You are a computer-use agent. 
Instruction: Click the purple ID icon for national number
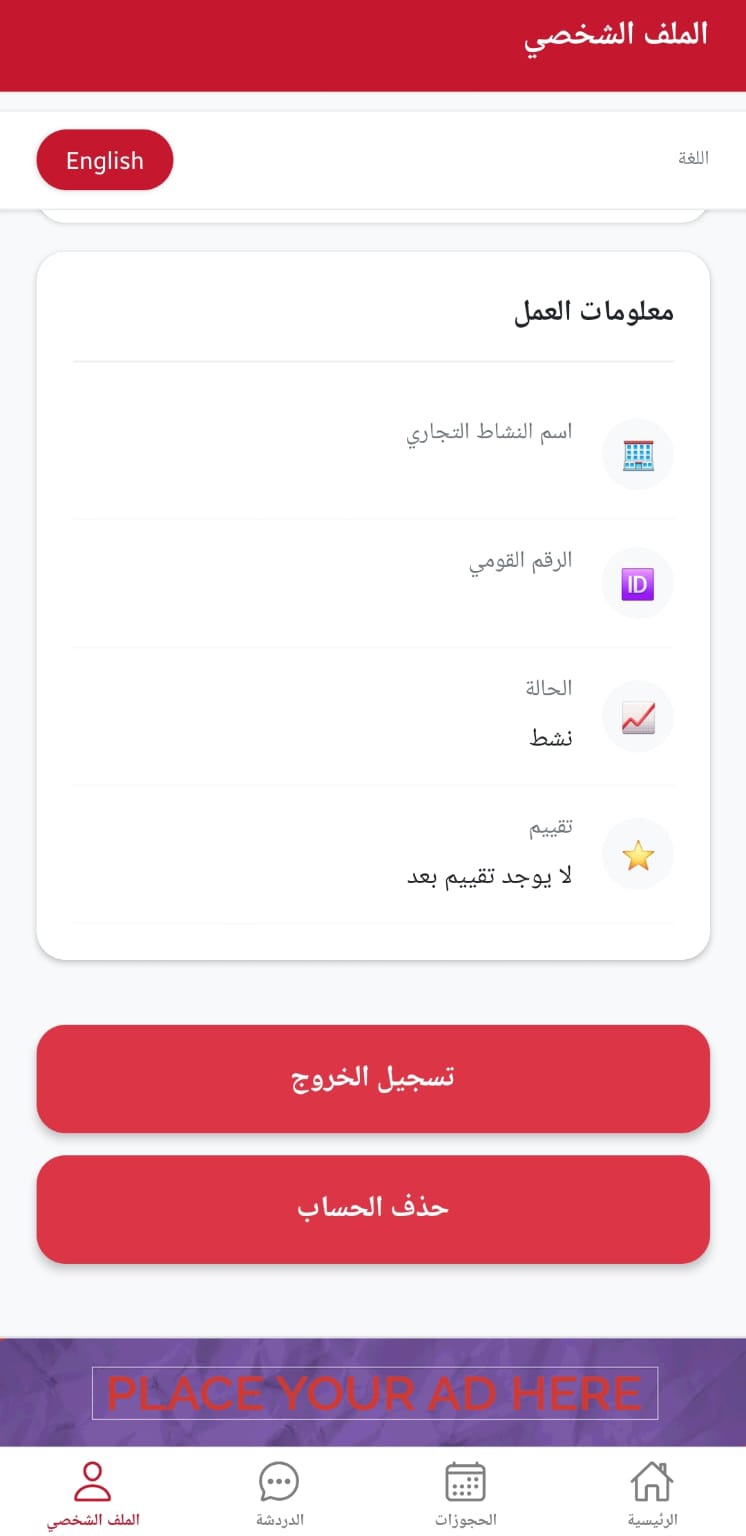click(637, 583)
